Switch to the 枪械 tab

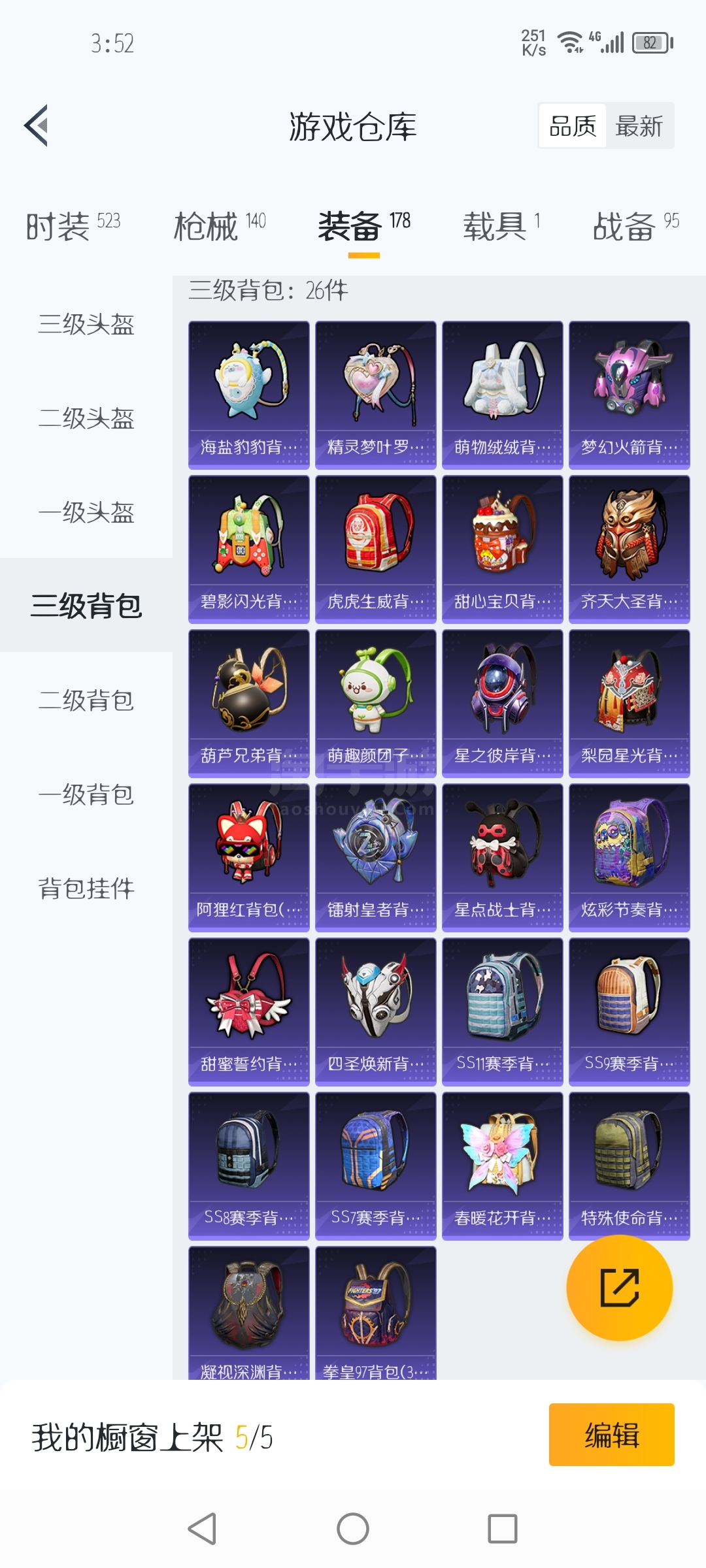pyautogui.click(x=220, y=227)
